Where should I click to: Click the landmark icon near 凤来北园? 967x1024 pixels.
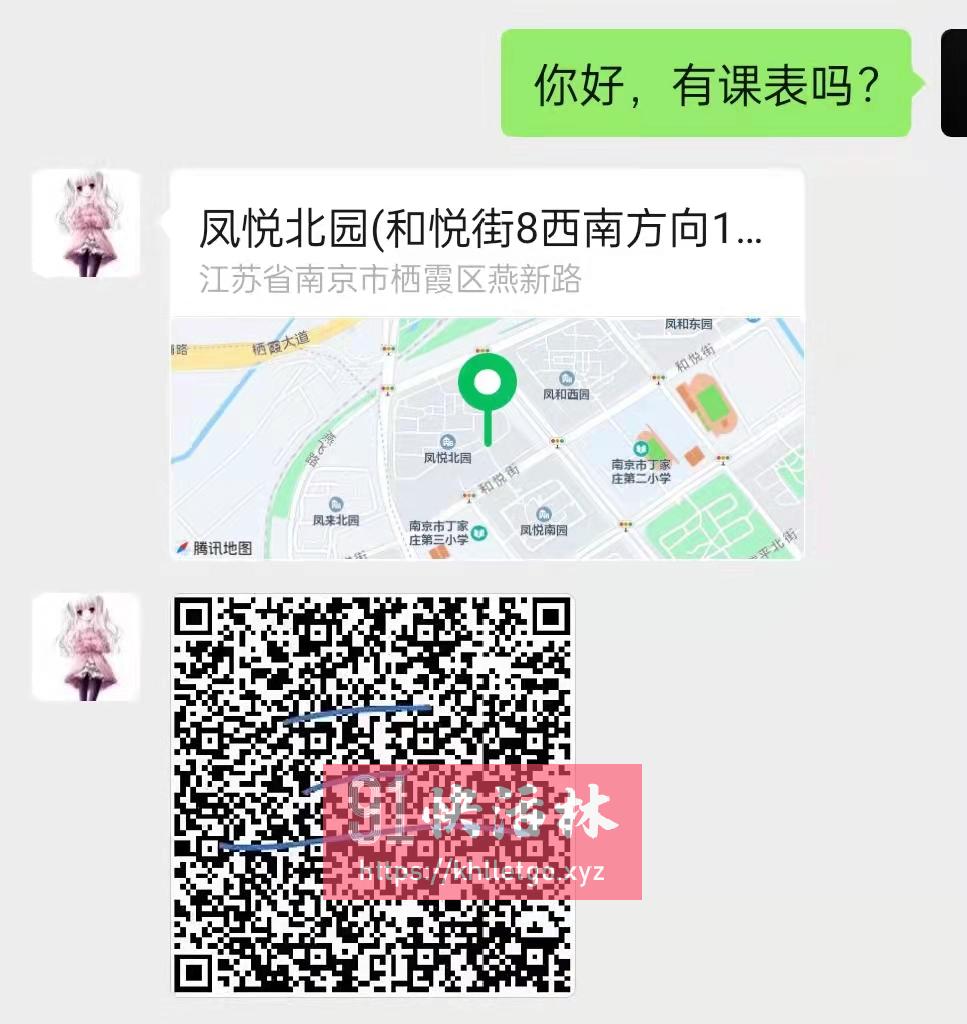click(335, 505)
